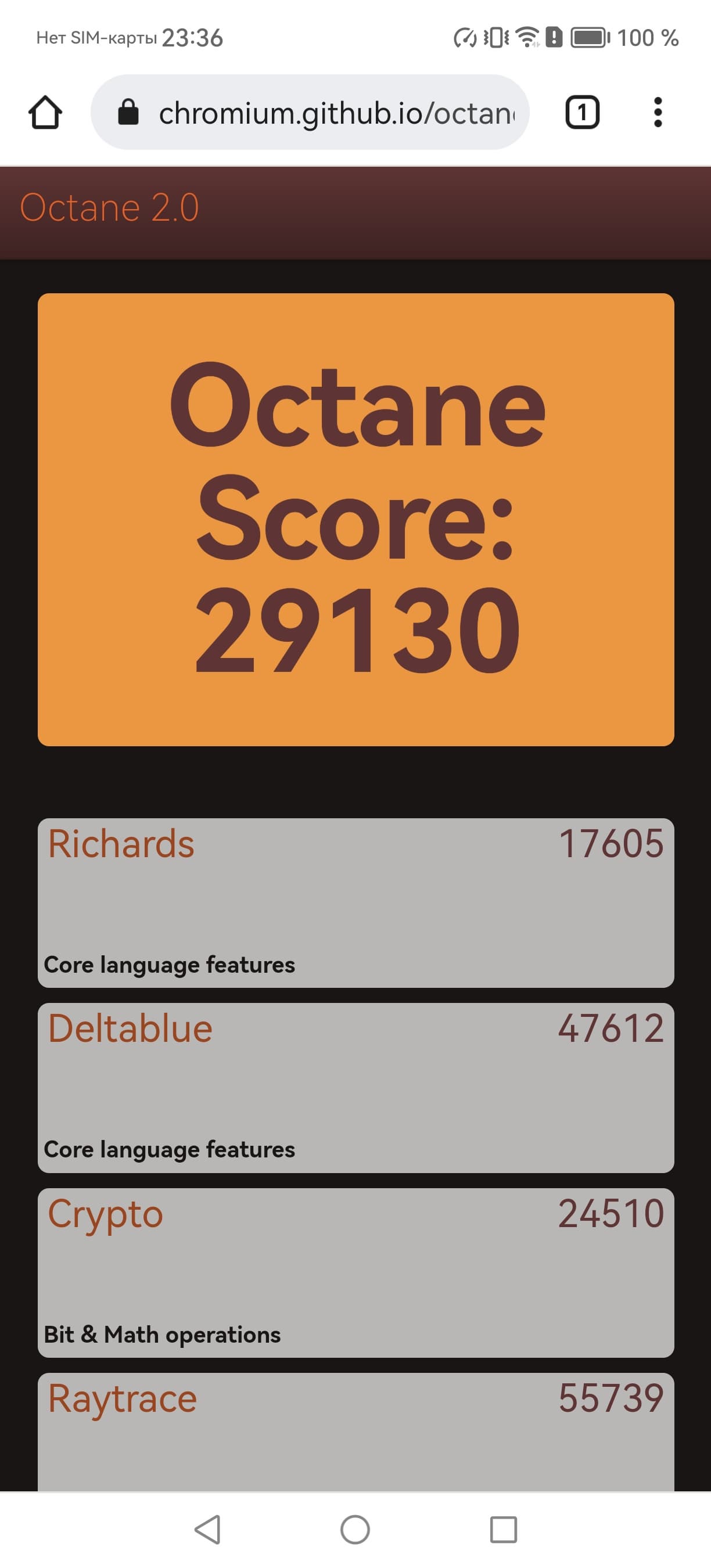Tap the browser home icon
This screenshot has height=1568, width=711.
(45, 113)
